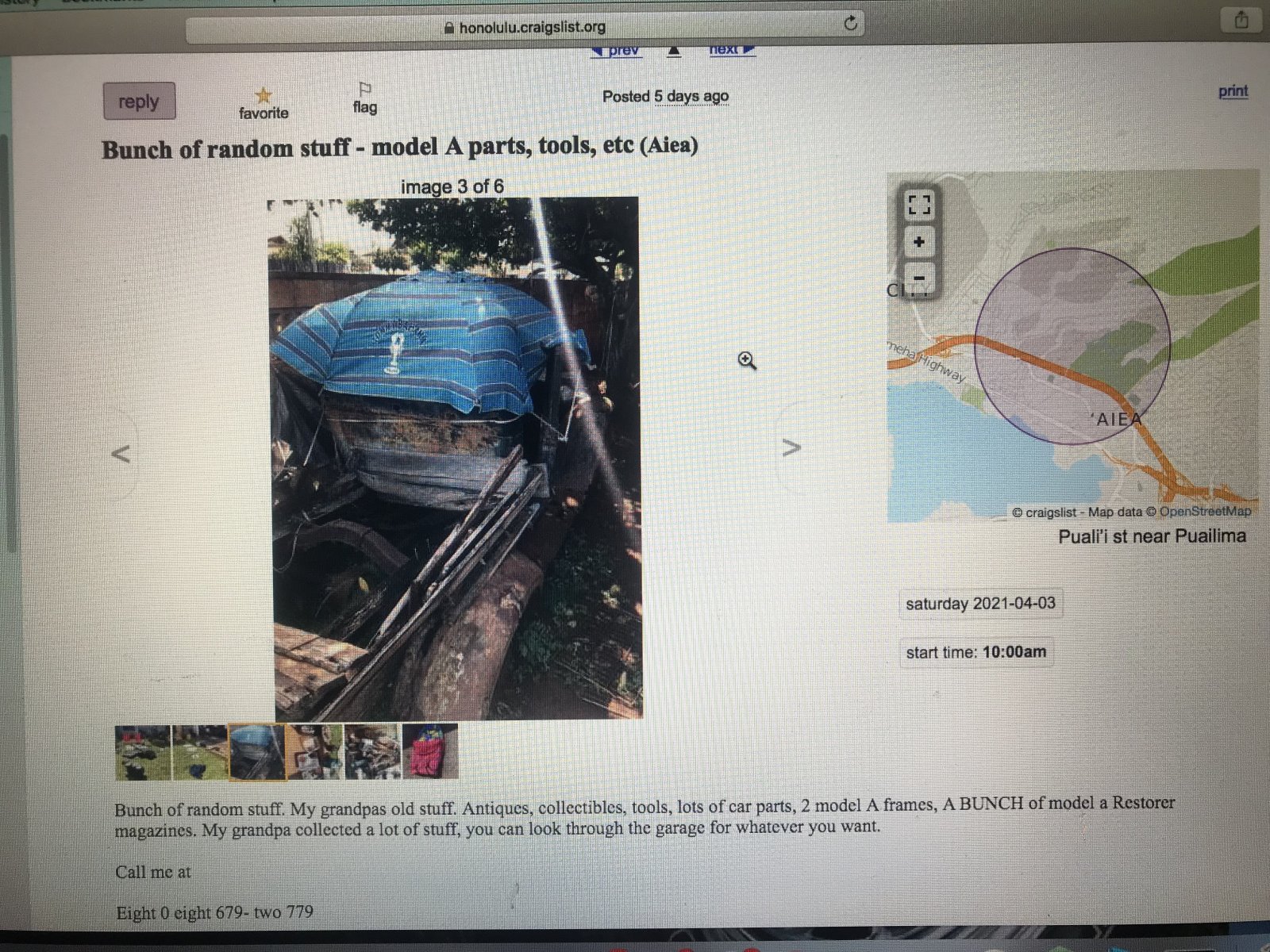The height and width of the screenshot is (952, 1270).
Task: Reload the craigslist page
Action: [850, 24]
